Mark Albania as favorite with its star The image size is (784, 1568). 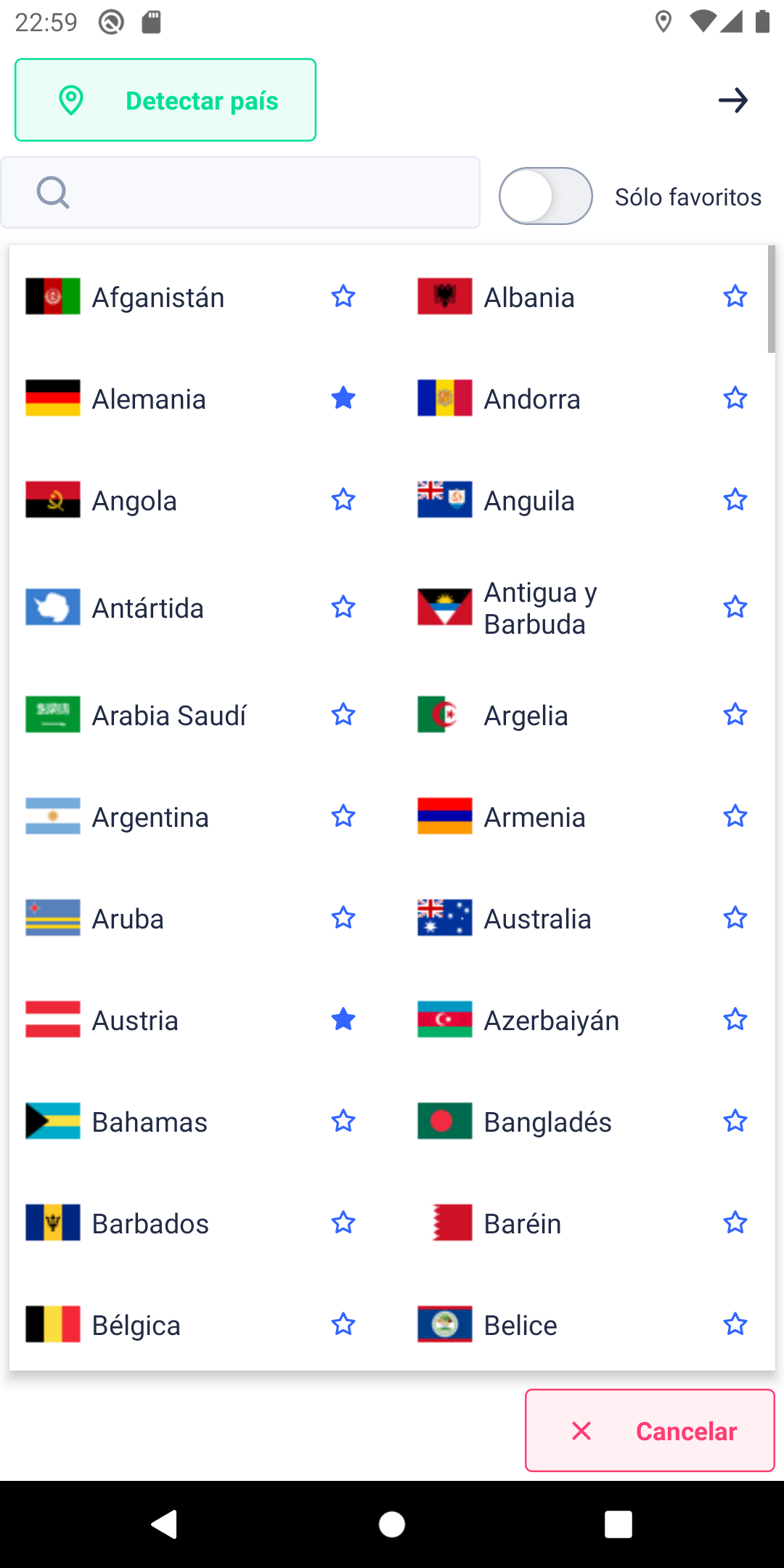point(735,296)
